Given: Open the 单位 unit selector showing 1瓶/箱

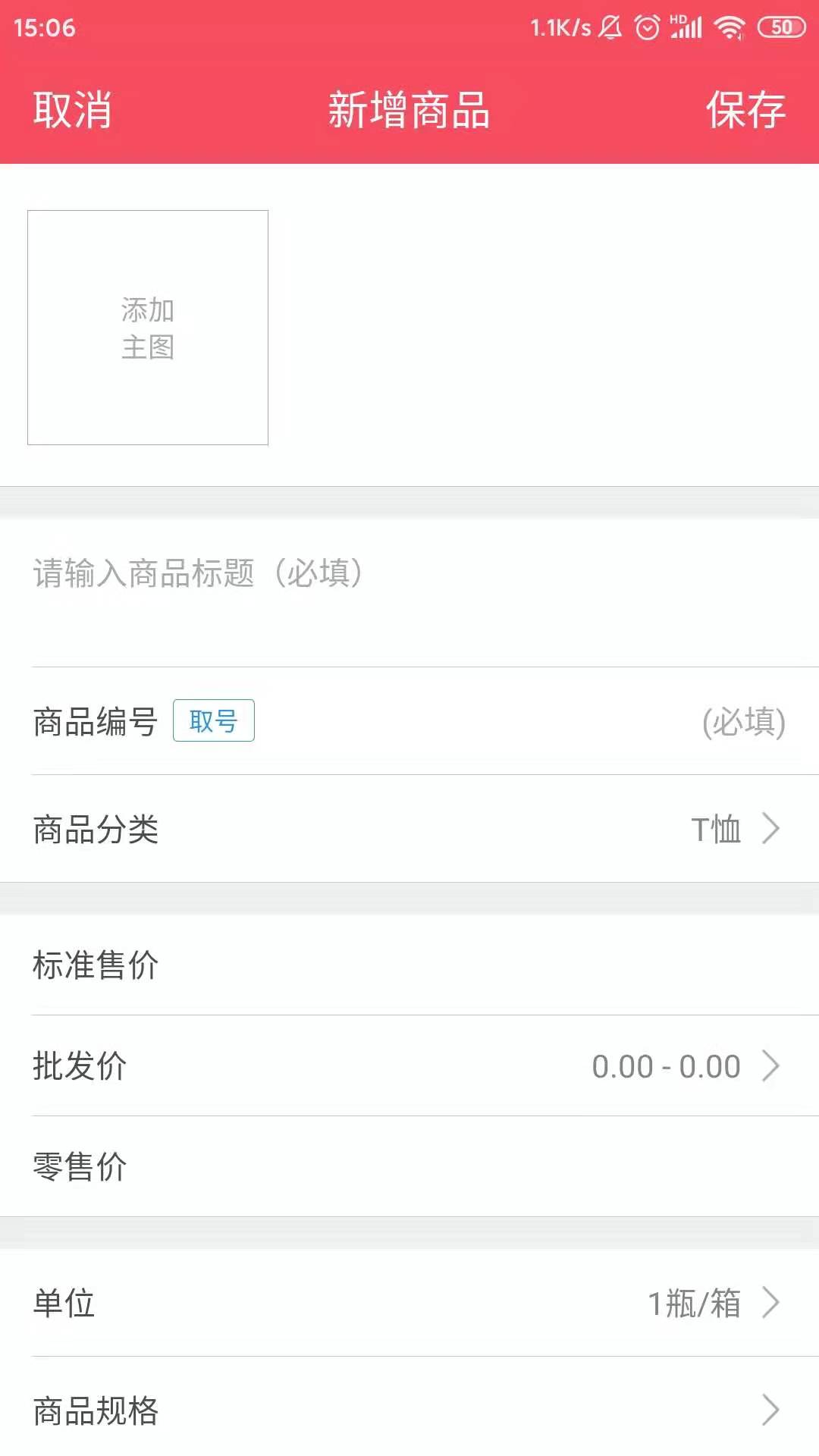Looking at the screenshot, I should point(409,1303).
